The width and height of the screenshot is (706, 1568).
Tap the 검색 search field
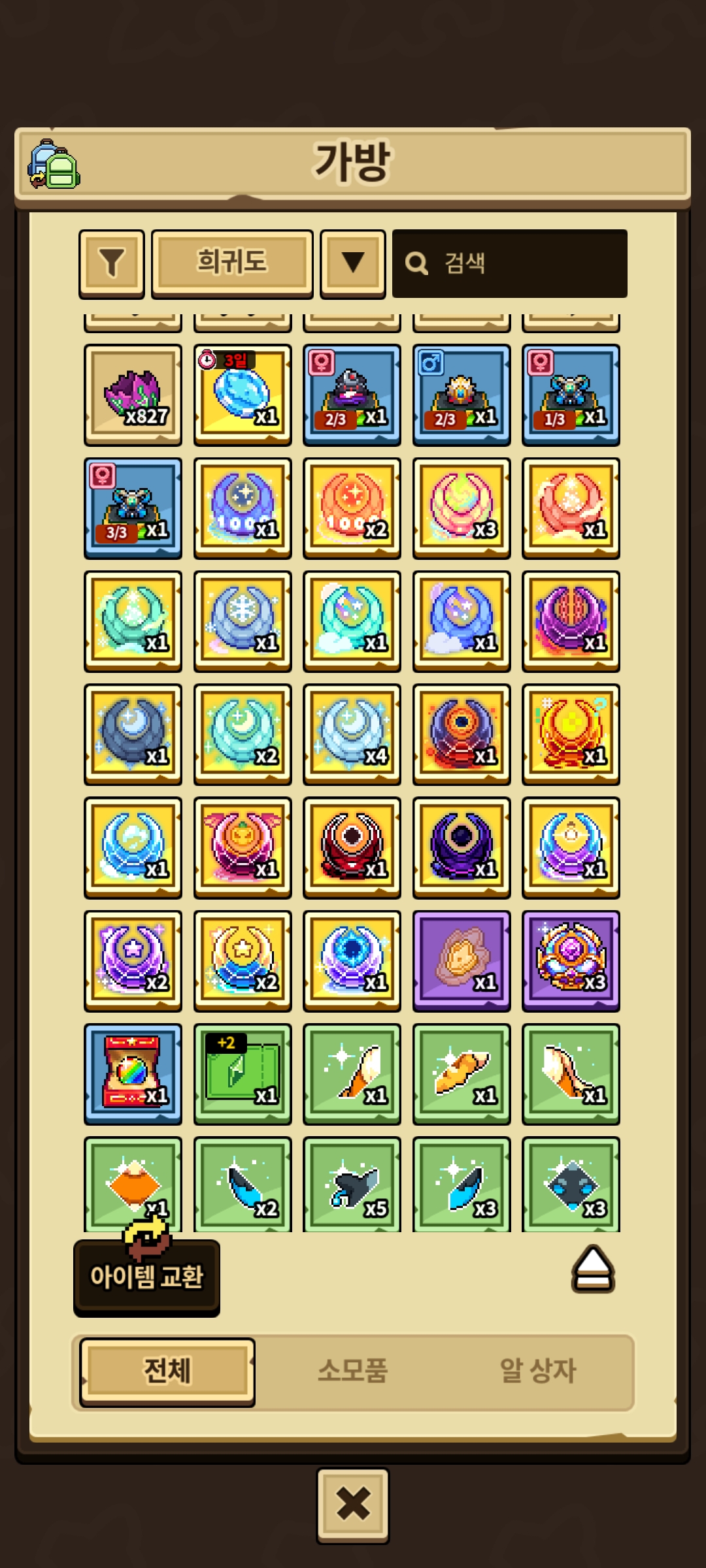point(510,263)
